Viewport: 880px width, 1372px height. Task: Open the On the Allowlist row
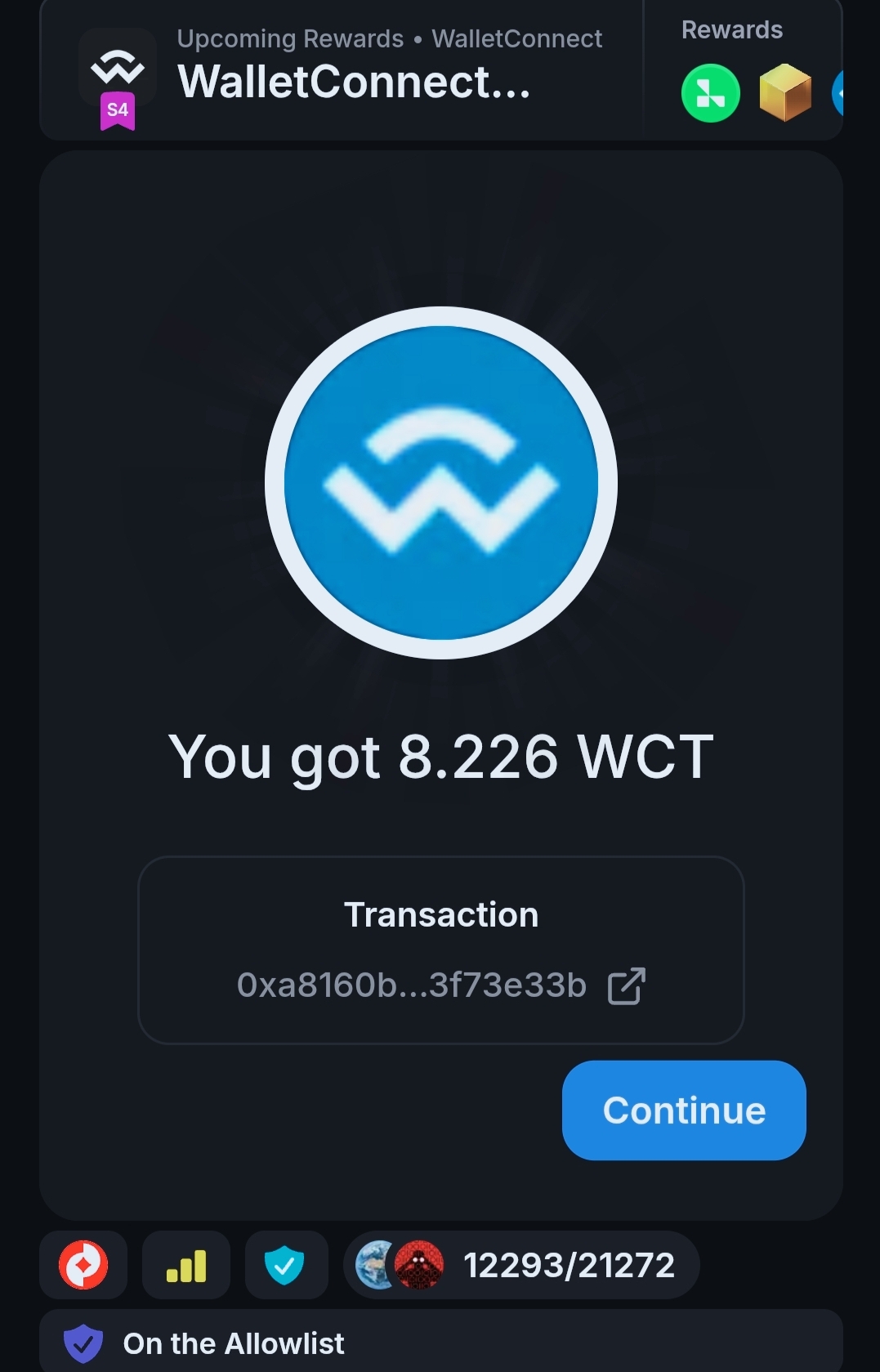click(440, 1343)
